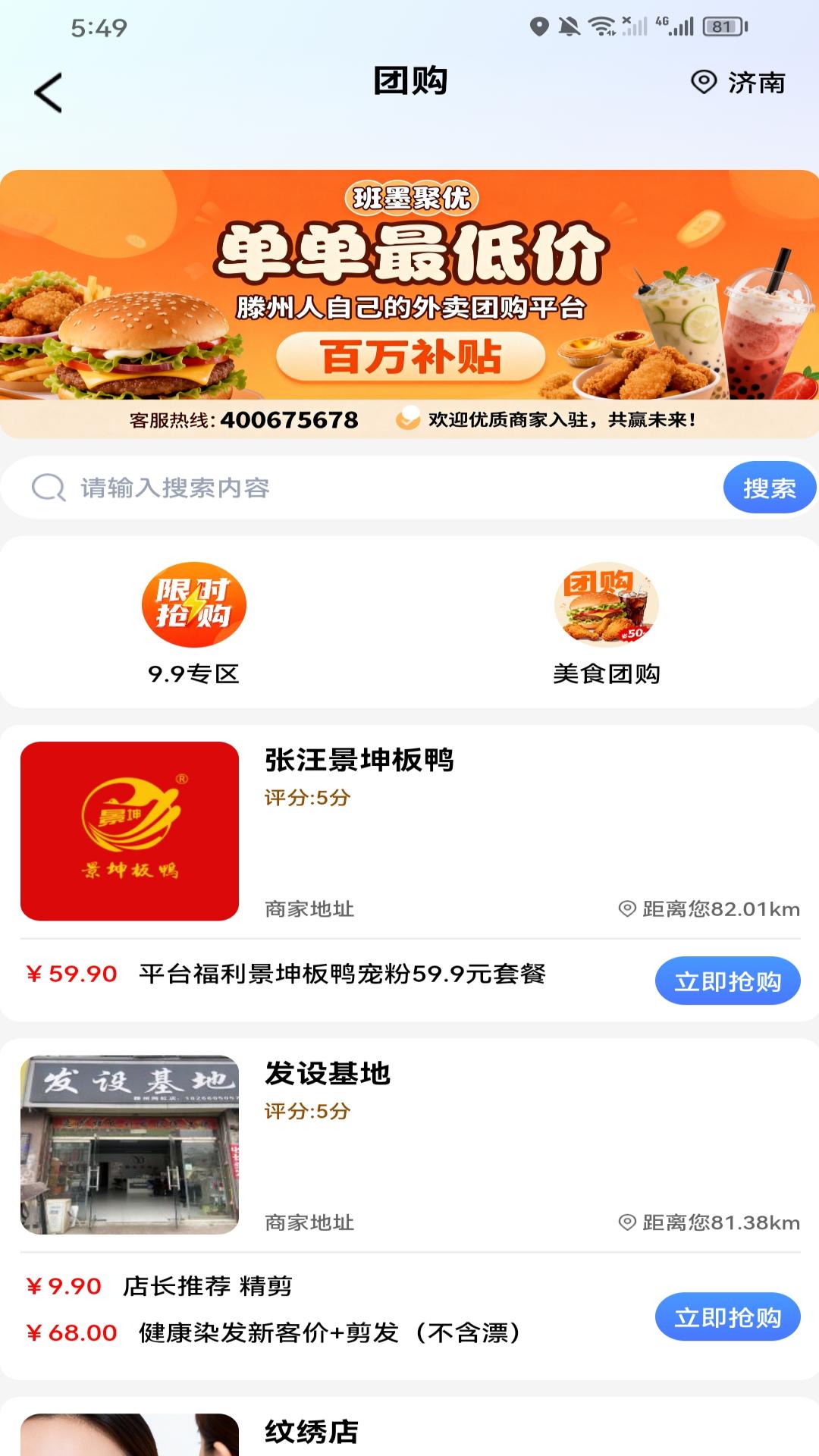Tap the 搜索 search button

click(770, 489)
